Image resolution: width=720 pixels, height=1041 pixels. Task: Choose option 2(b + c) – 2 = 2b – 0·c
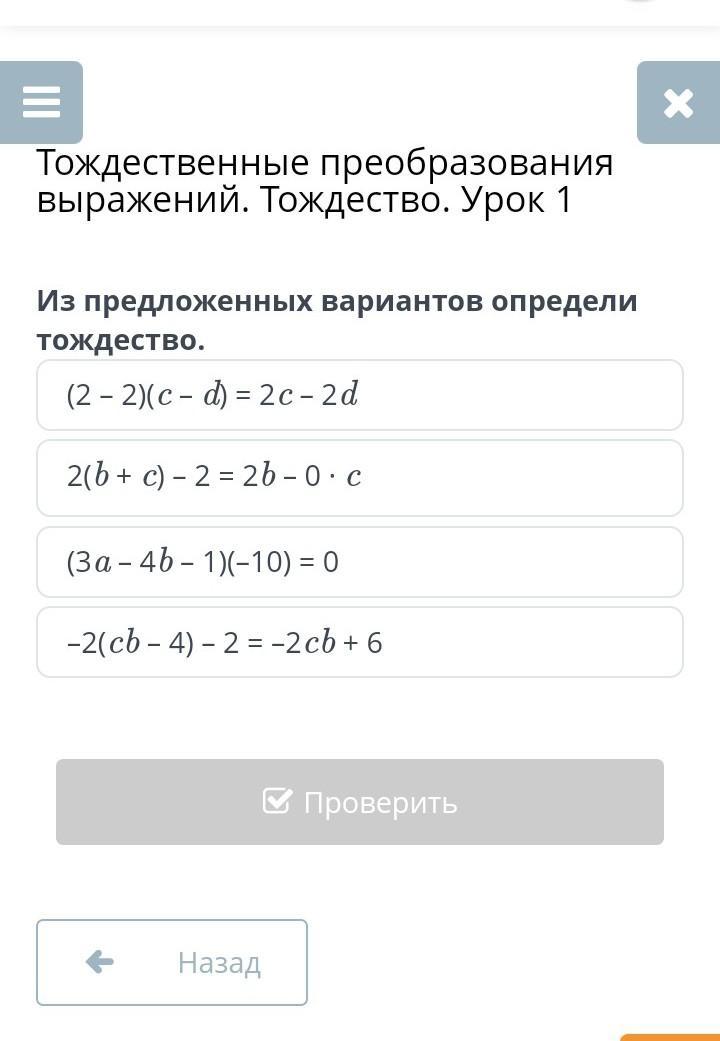click(x=360, y=478)
